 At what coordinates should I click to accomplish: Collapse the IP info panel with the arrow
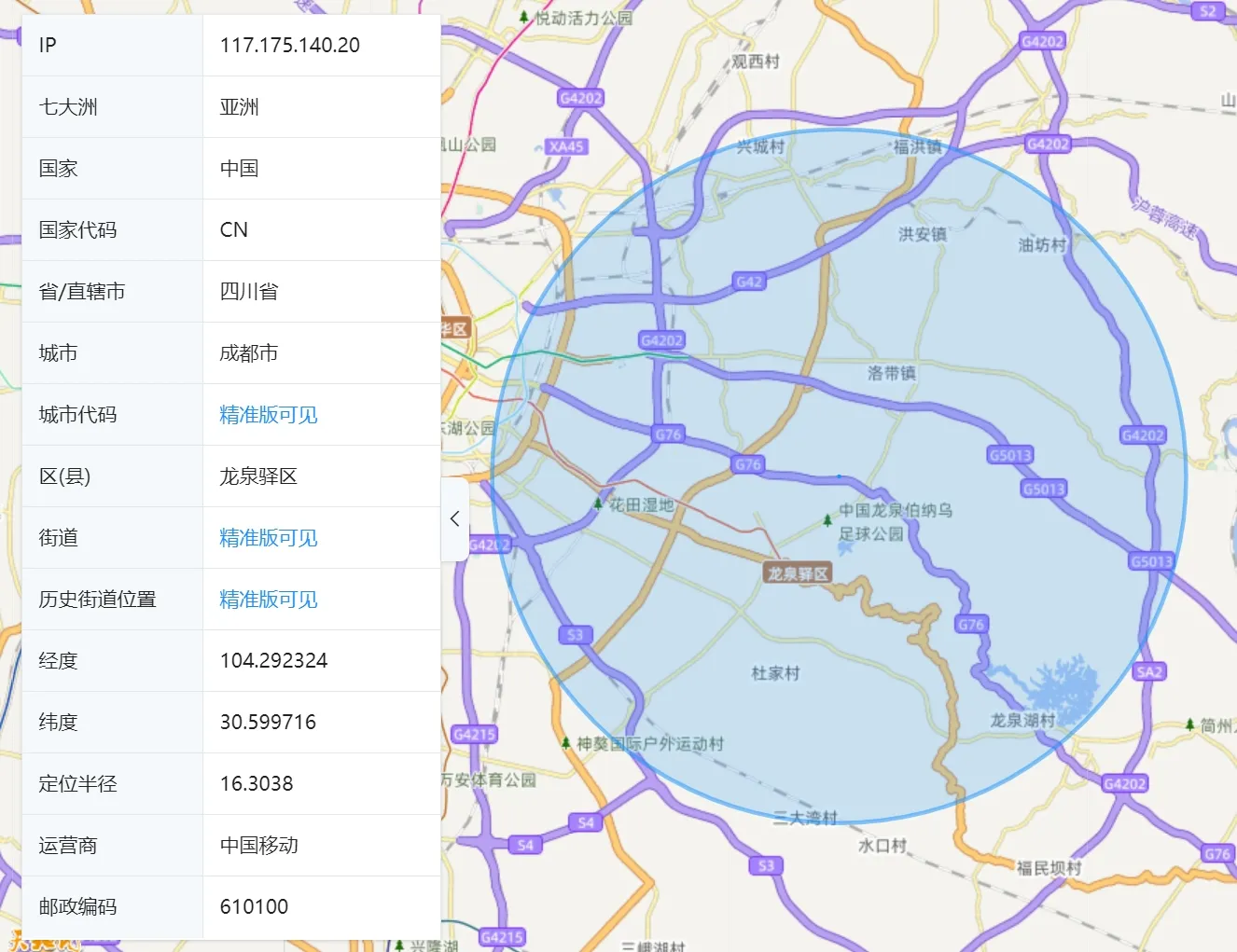tap(454, 519)
